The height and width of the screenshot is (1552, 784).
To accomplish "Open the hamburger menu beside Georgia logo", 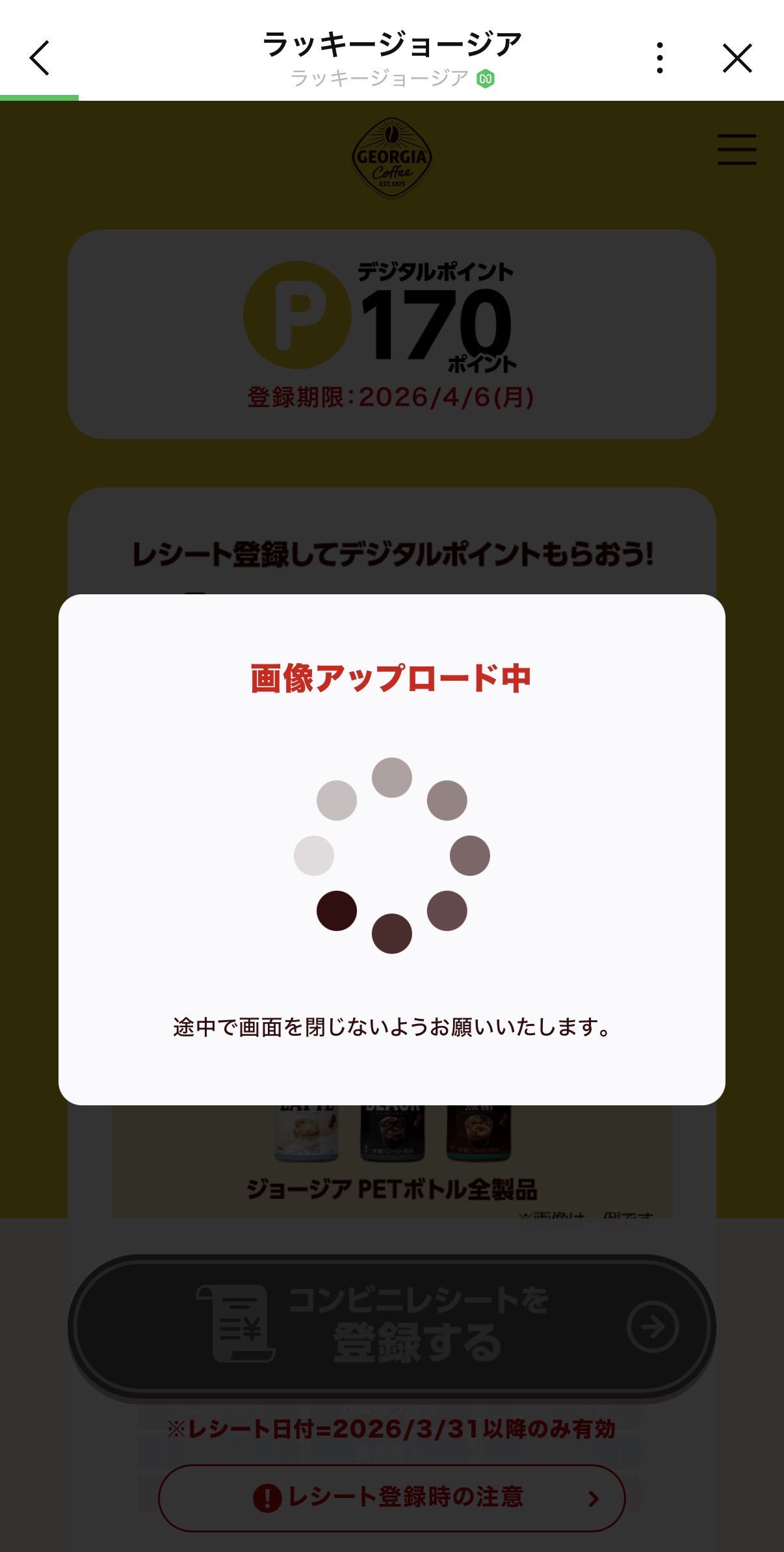I will coord(737,150).
